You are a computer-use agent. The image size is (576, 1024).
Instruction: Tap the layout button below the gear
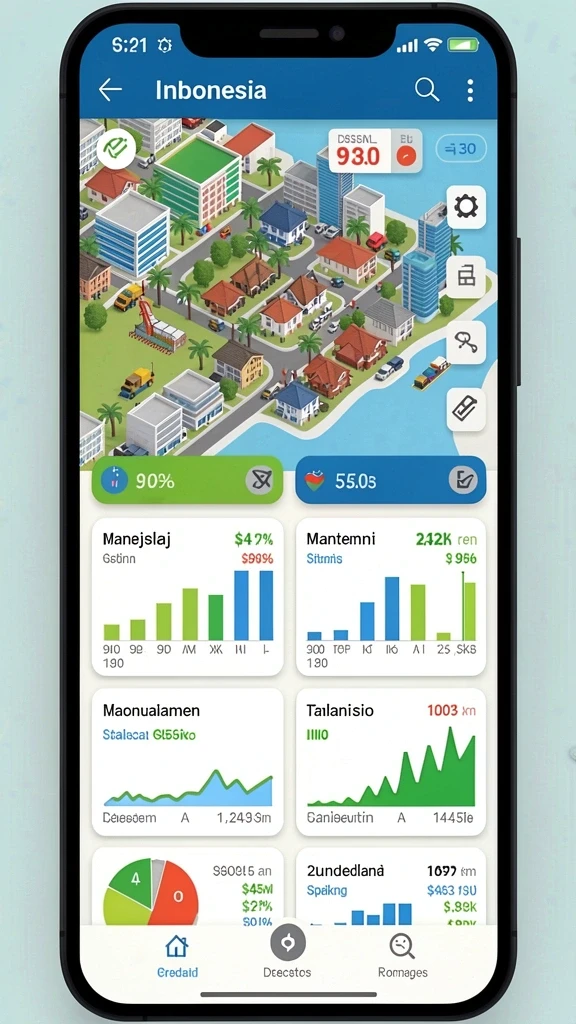[x=466, y=276]
